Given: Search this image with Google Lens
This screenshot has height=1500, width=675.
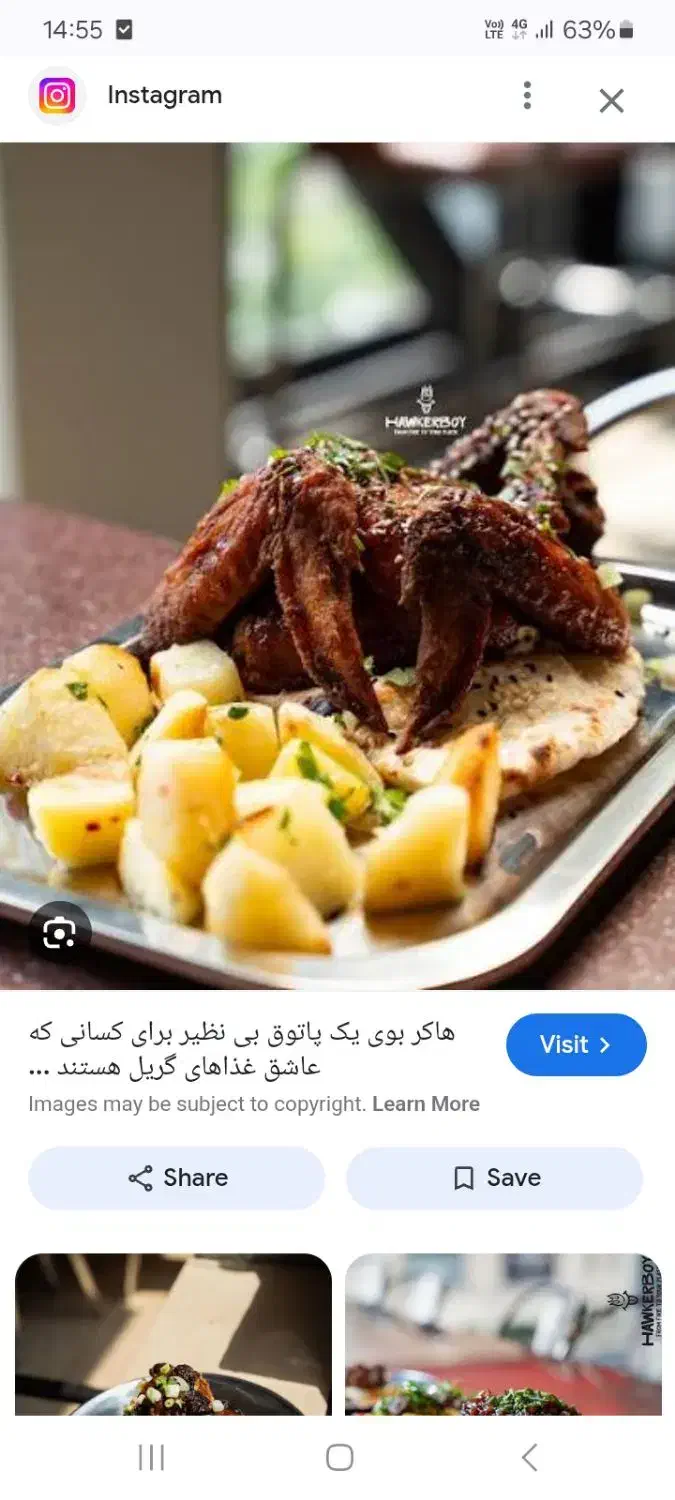Looking at the screenshot, I should point(59,934).
